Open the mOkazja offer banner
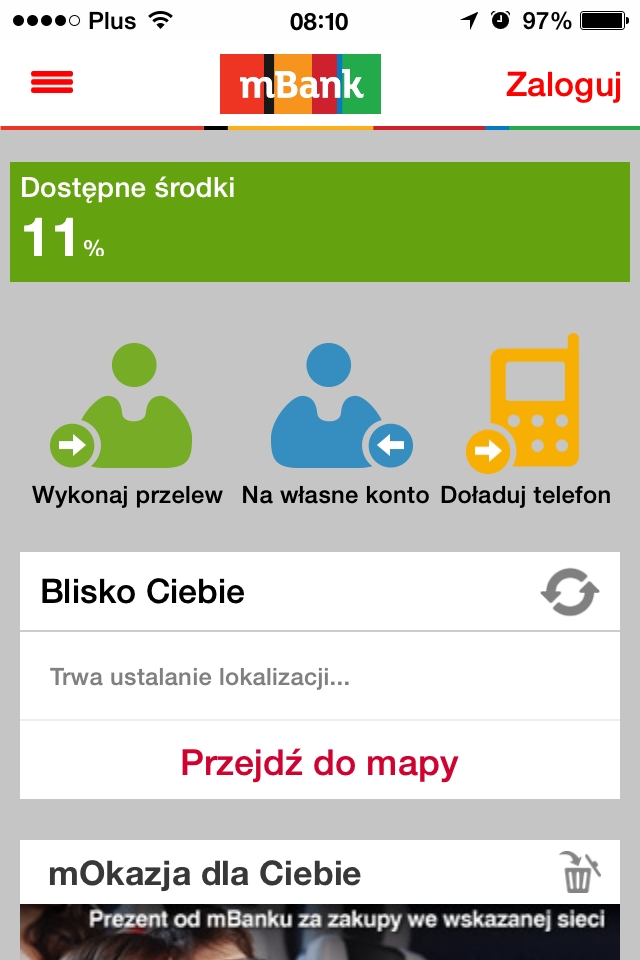Image resolution: width=640 pixels, height=960 pixels. (319, 932)
